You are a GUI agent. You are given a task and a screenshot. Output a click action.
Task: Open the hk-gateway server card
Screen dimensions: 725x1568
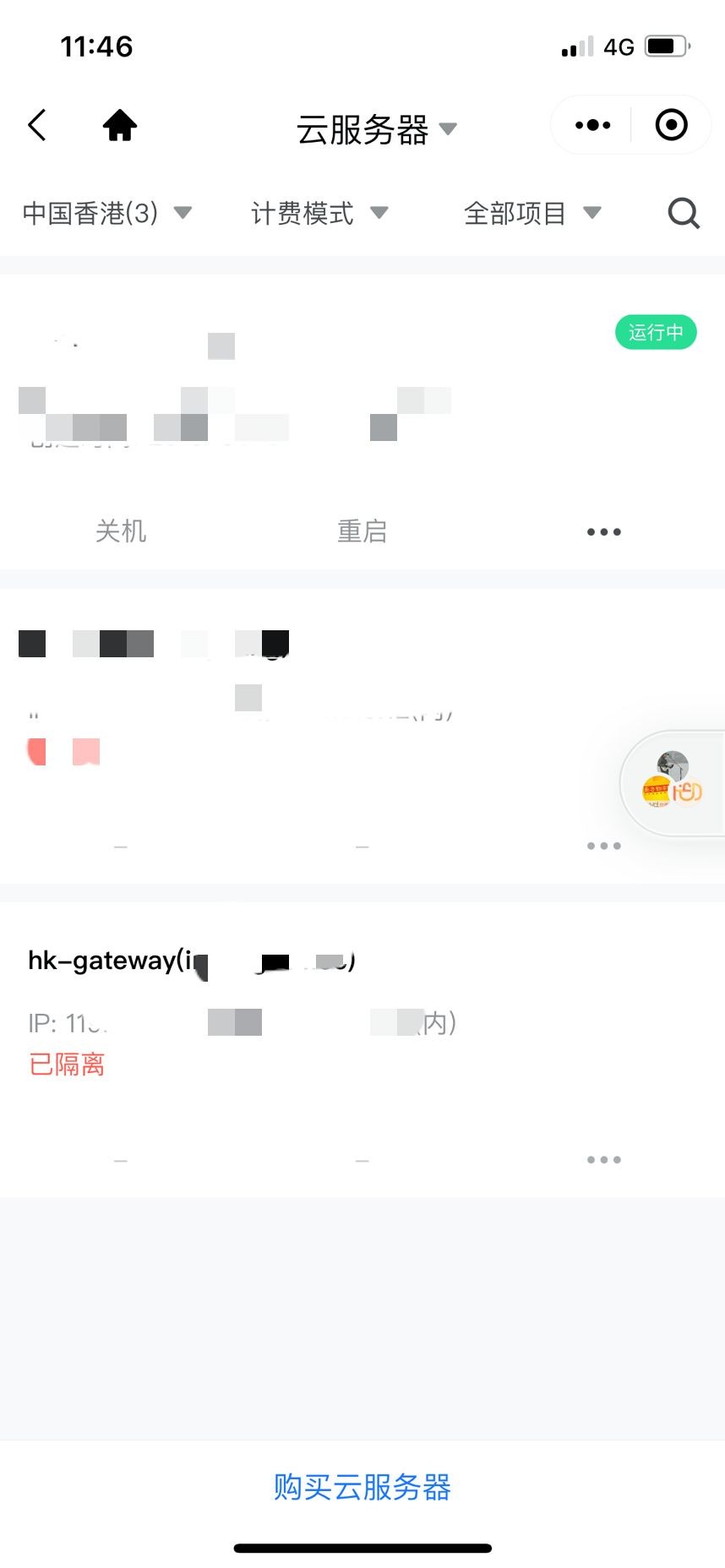362,1014
